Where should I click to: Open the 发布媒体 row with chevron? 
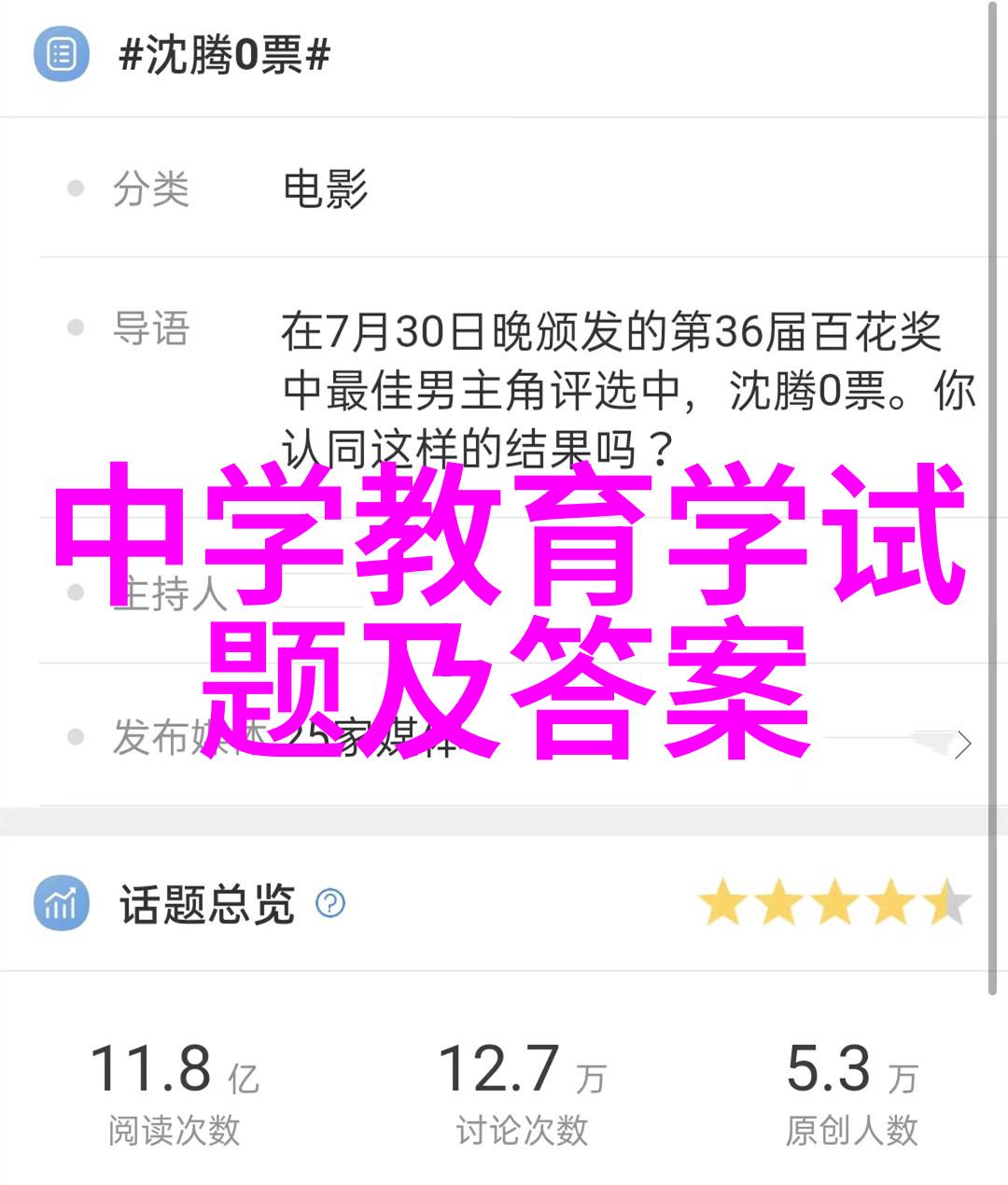click(x=961, y=744)
